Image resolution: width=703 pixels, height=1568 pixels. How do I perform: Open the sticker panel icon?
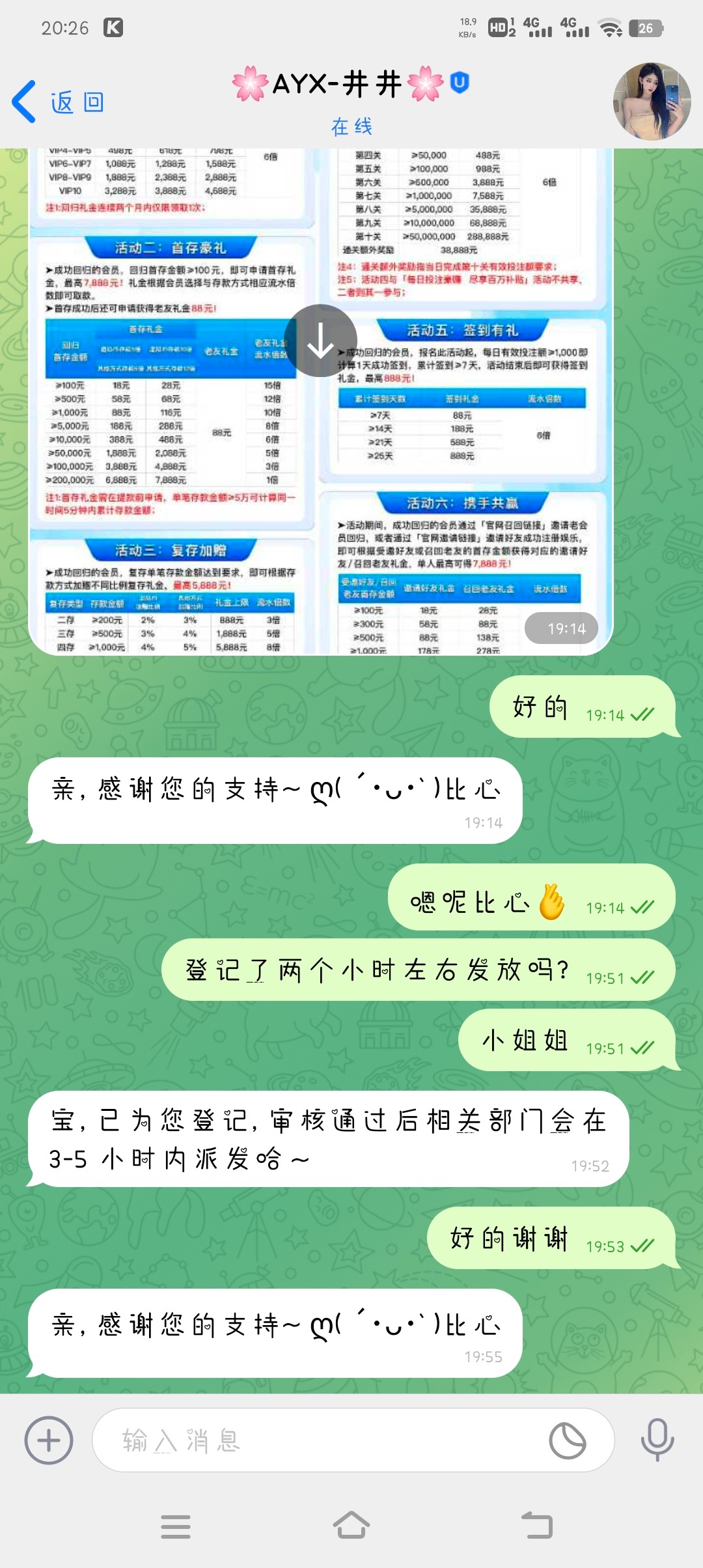[567, 1440]
